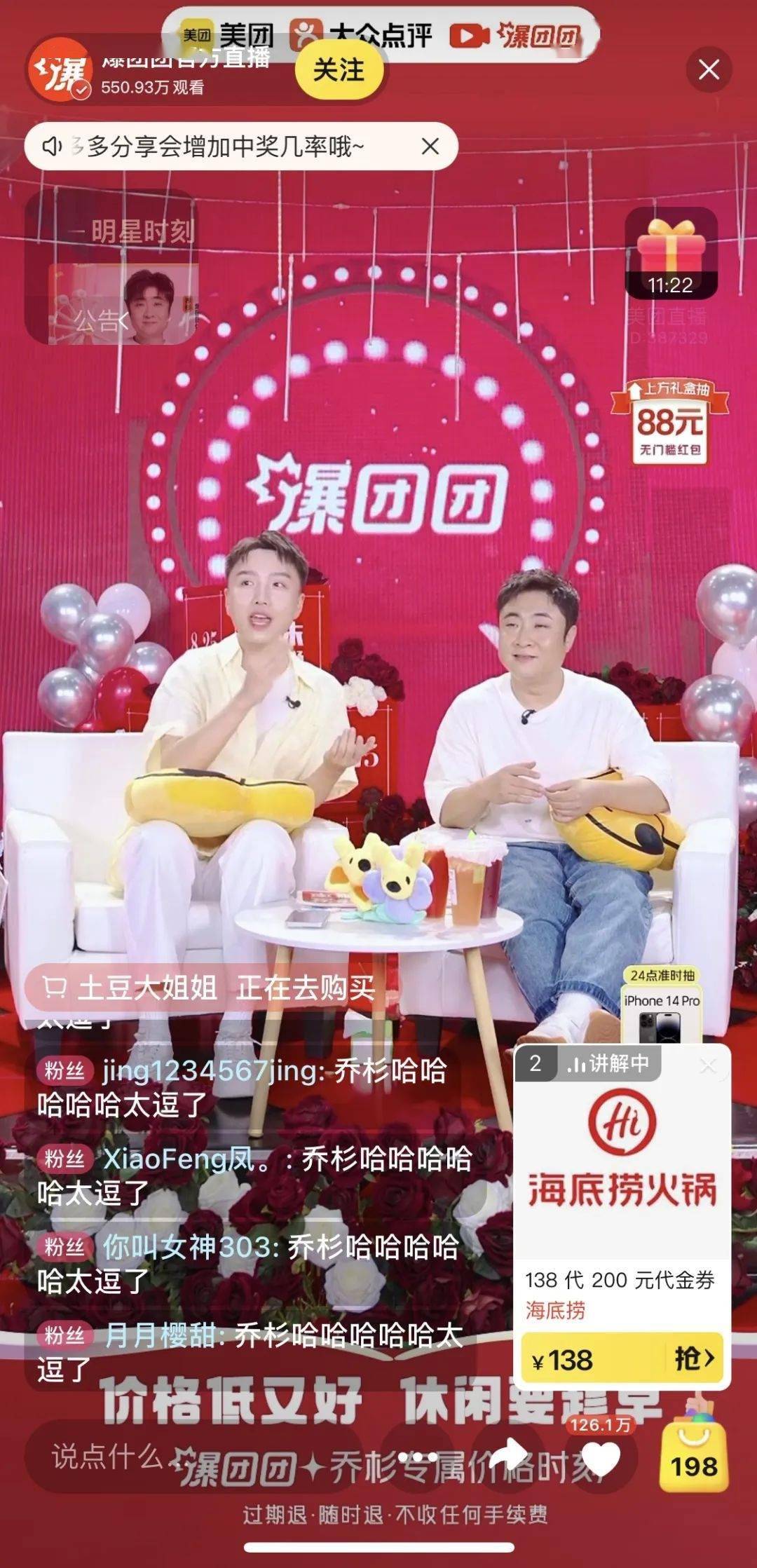
Task: Open the more options dots
Action: 418,1457
